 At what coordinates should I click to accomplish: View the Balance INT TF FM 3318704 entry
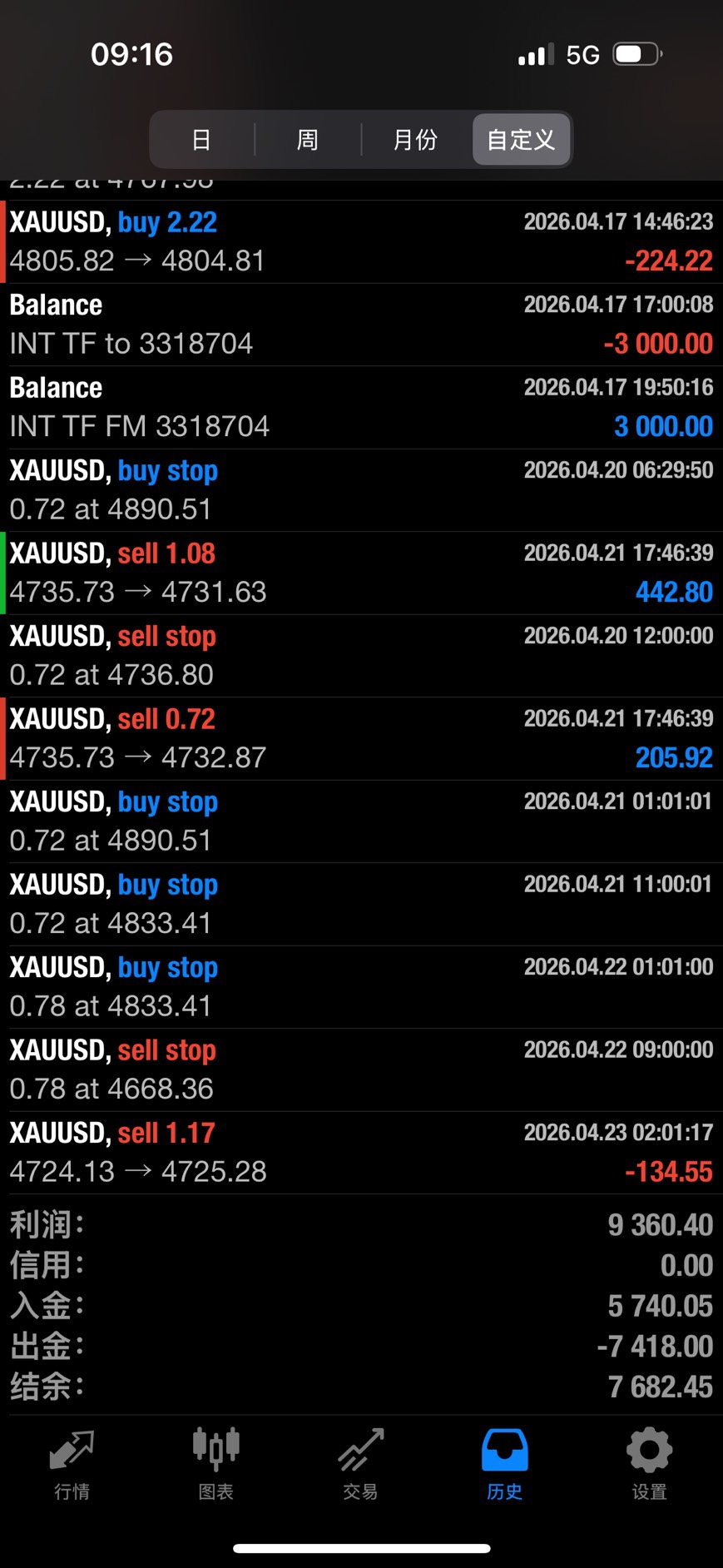click(x=361, y=407)
